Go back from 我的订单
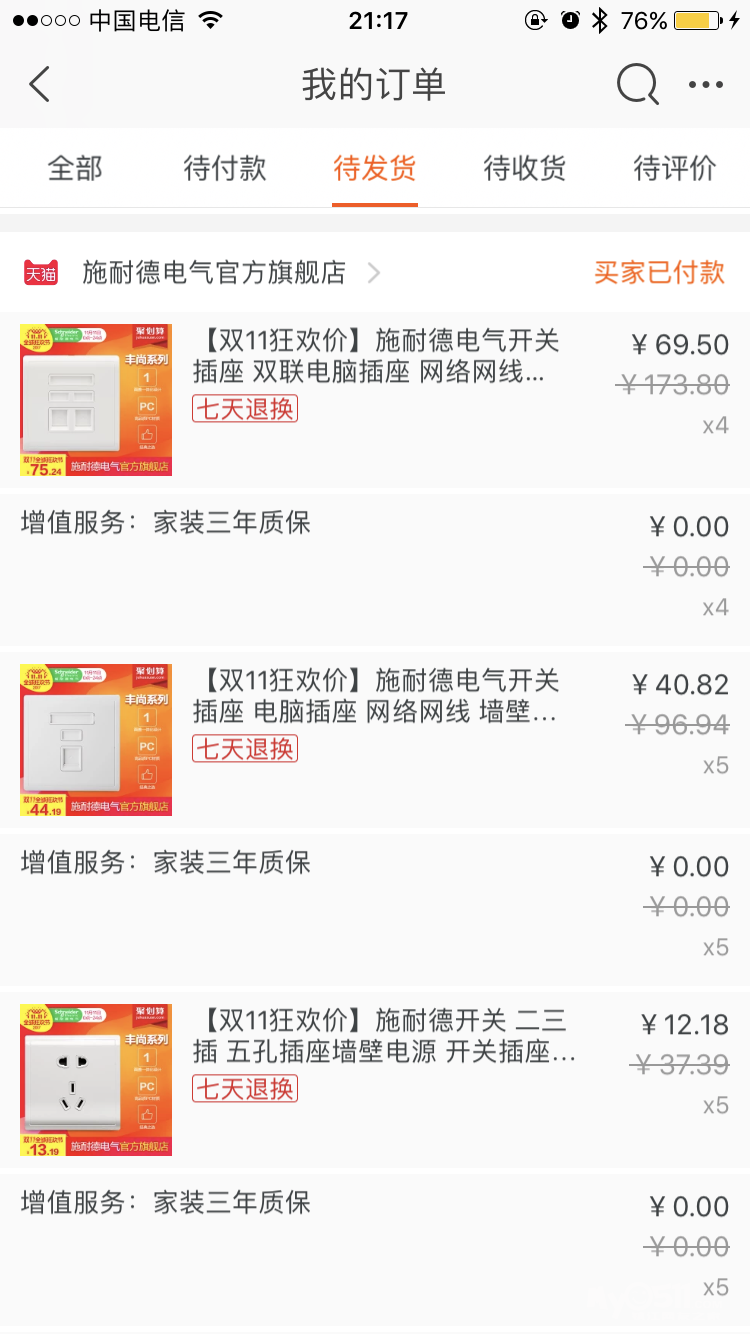Viewport: 750px width, 1334px height. pyautogui.click(x=40, y=85)
